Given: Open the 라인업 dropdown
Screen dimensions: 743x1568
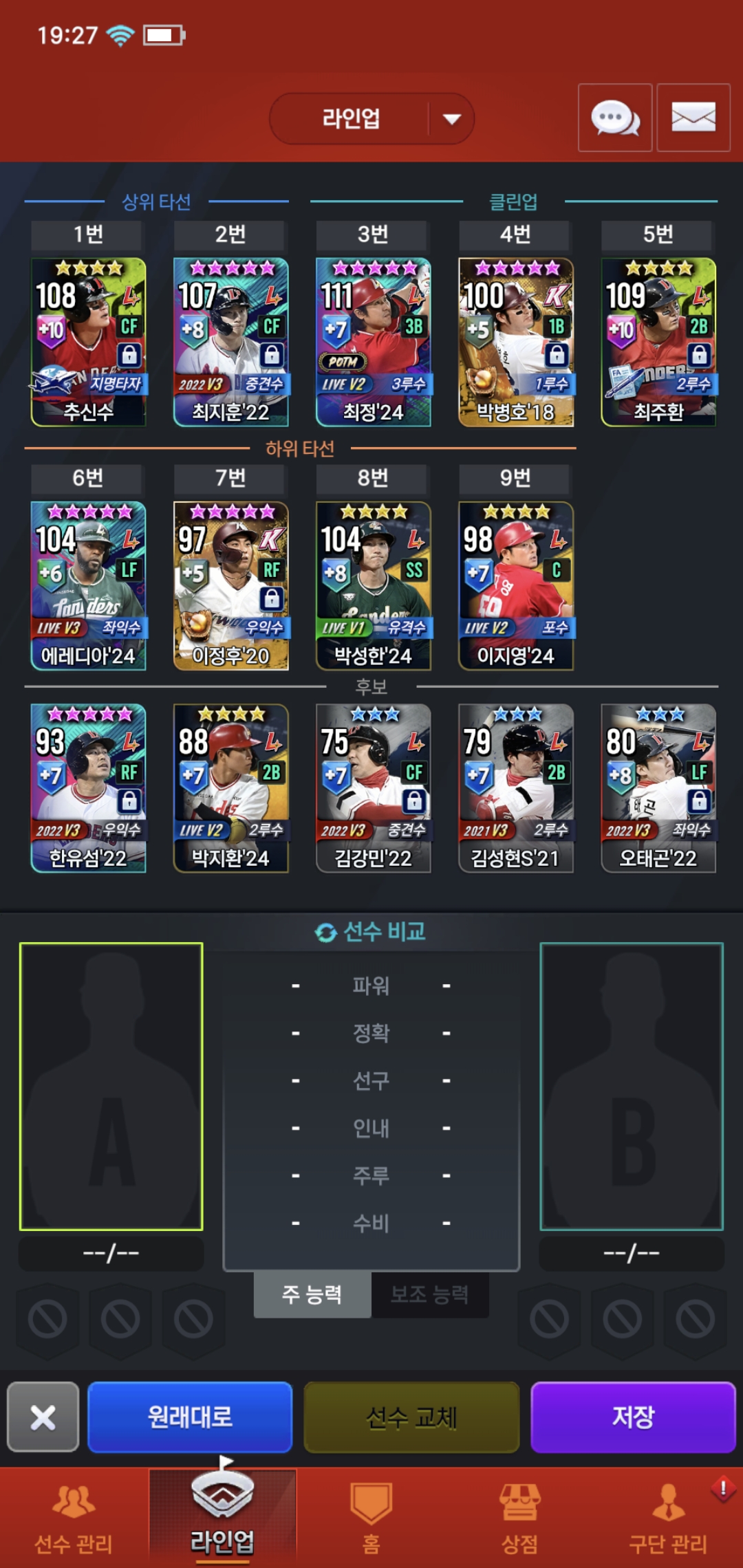Looking at the screenshot, I should [371, 119].
